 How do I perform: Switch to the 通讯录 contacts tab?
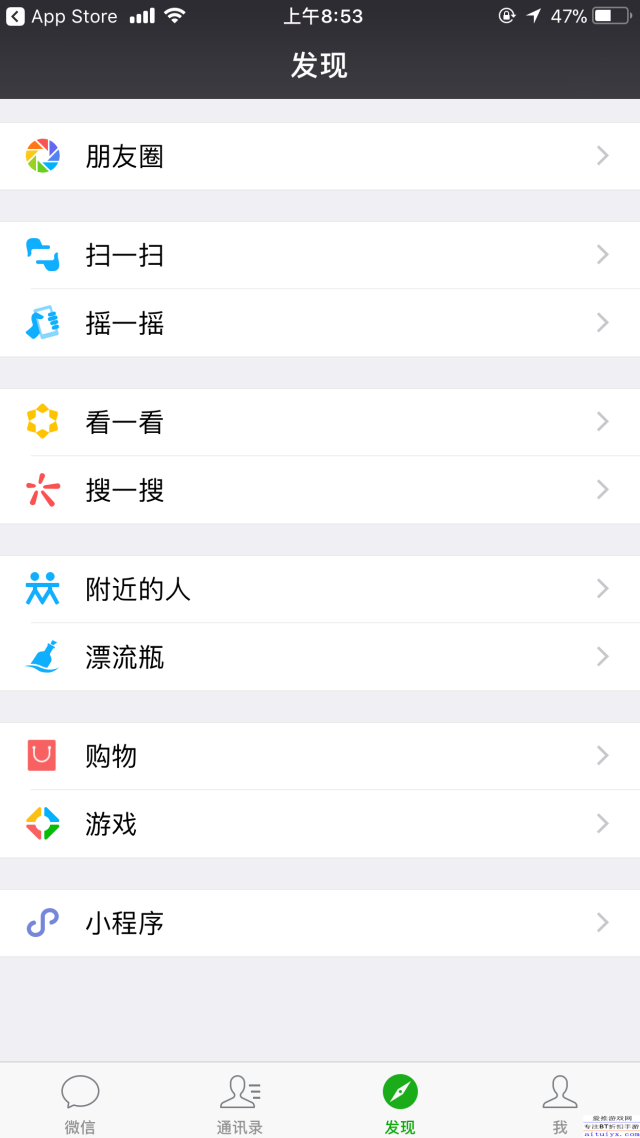[240, 1102]
